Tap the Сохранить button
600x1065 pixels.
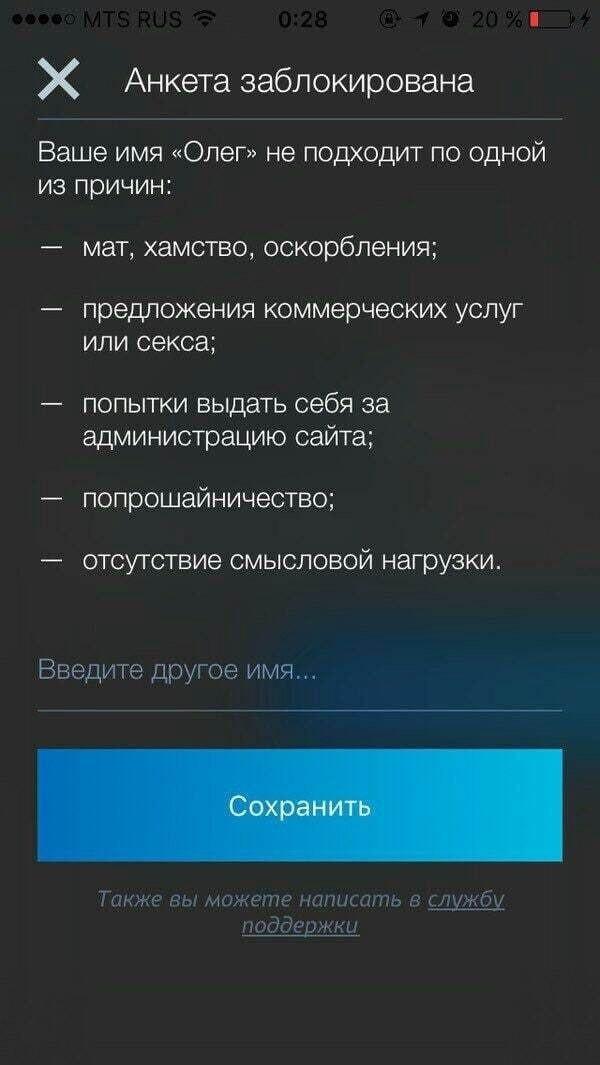pos(300,806)
